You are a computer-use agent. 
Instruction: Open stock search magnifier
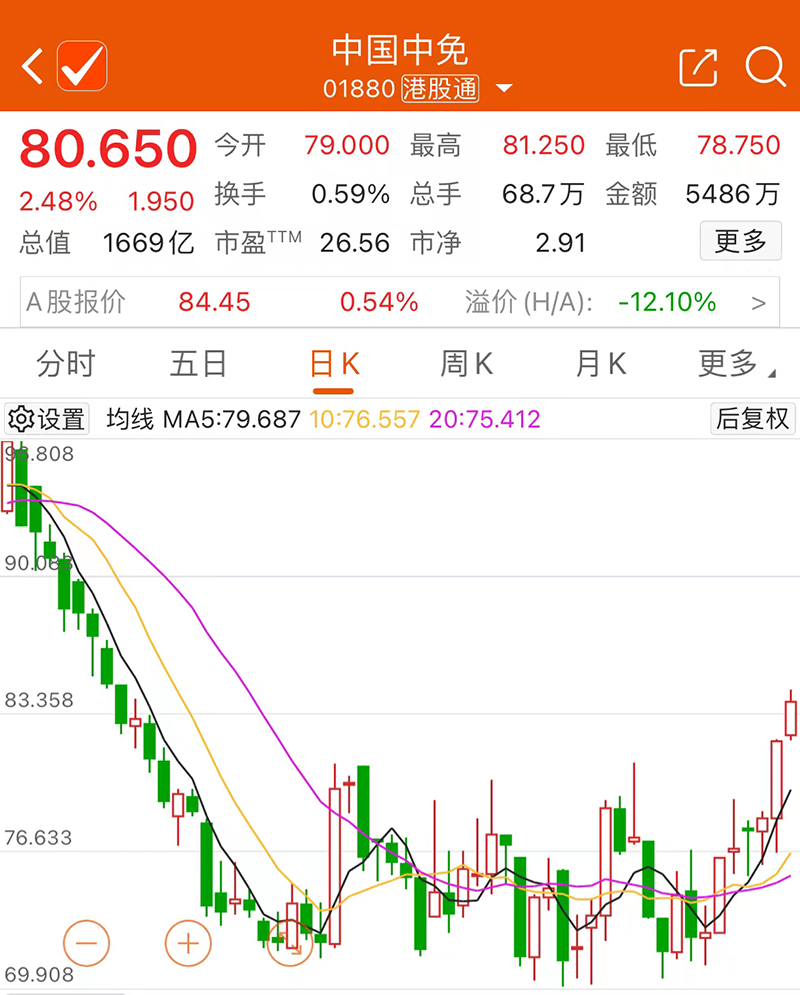(x=765, y=67)
